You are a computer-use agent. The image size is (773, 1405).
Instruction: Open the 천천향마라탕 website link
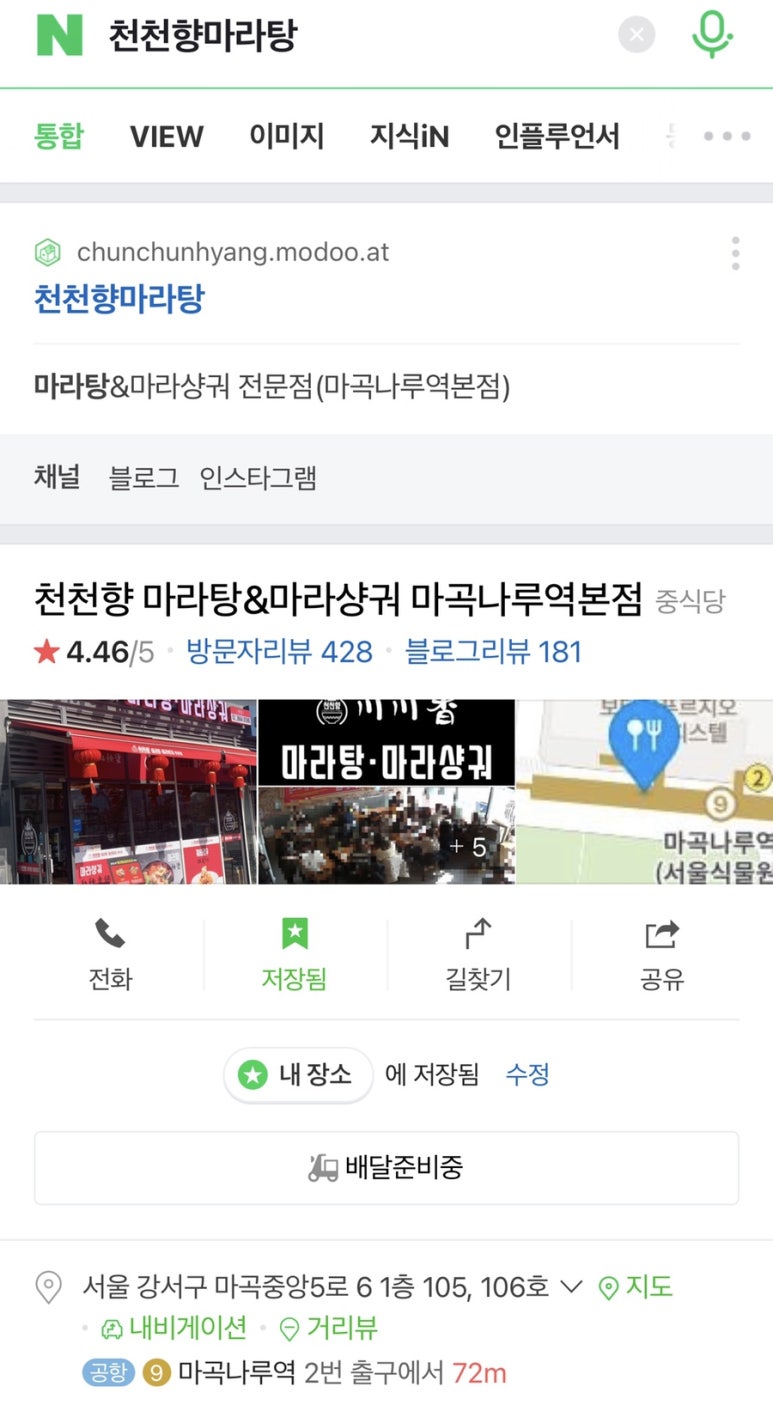click(119, 299)
